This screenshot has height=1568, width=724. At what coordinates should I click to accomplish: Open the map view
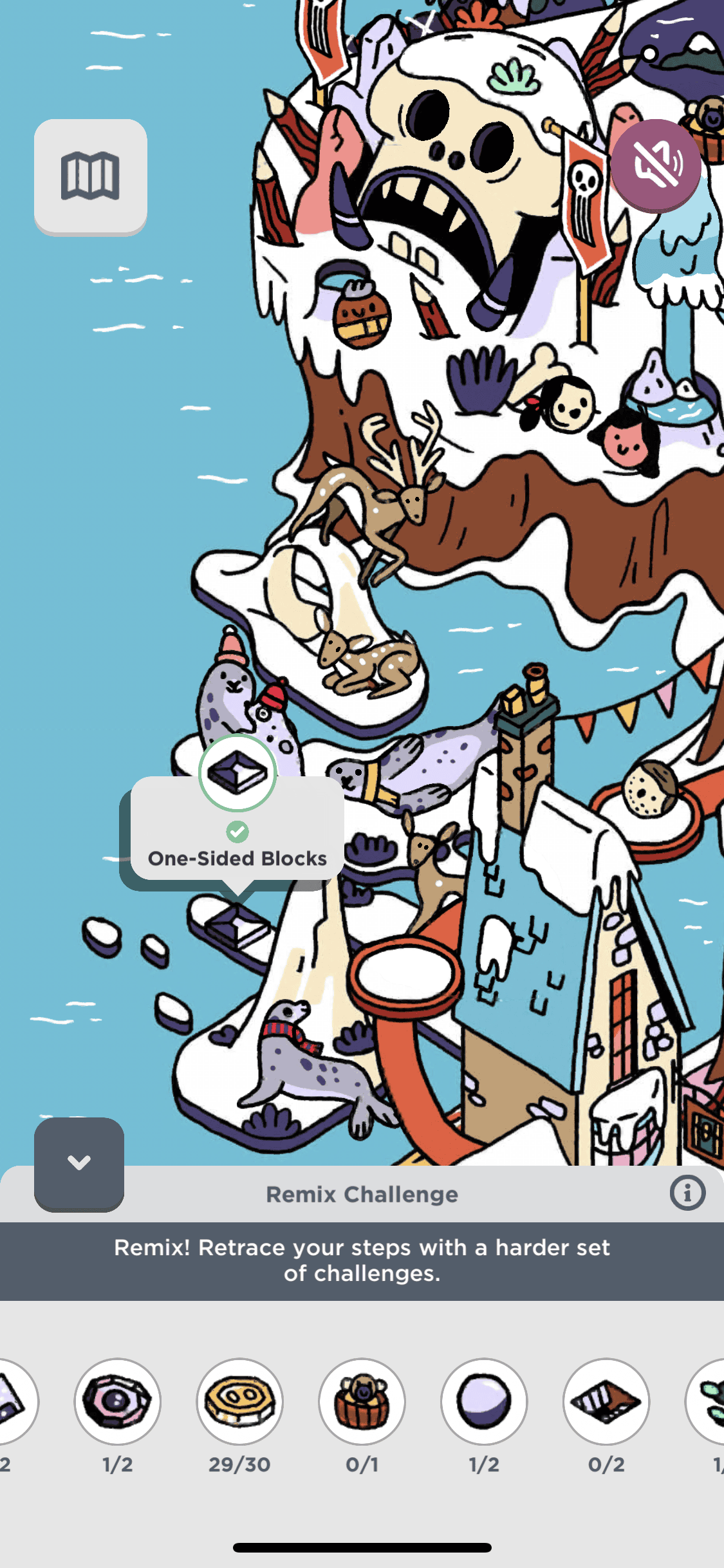click(x=90, y=176)
